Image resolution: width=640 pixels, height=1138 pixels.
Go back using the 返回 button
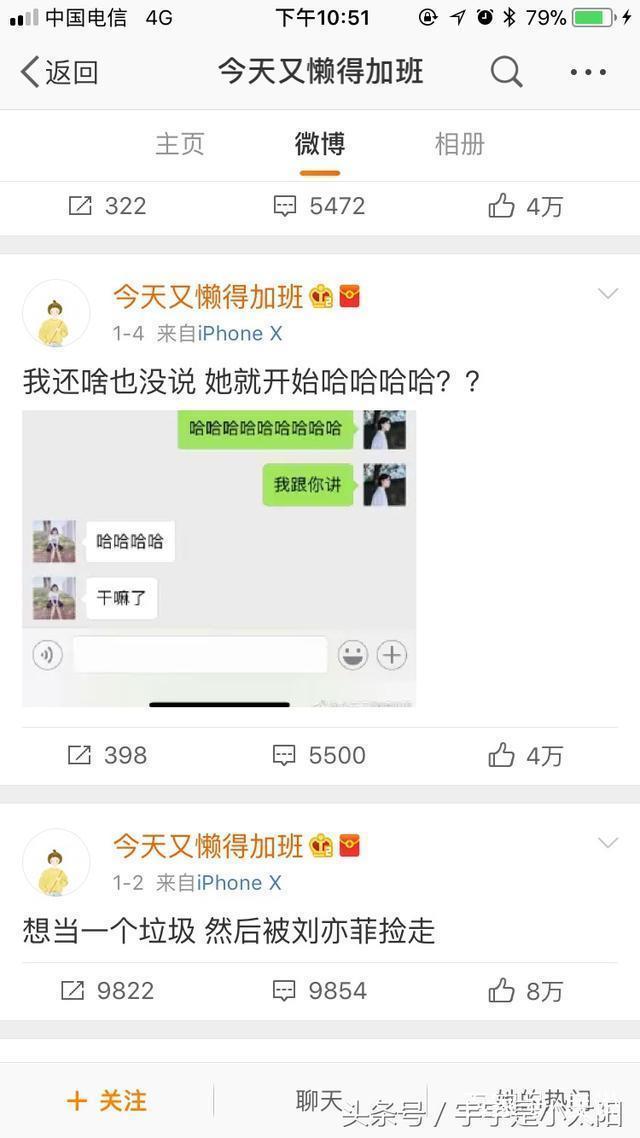pyautogui.click(x=60, y=72)
